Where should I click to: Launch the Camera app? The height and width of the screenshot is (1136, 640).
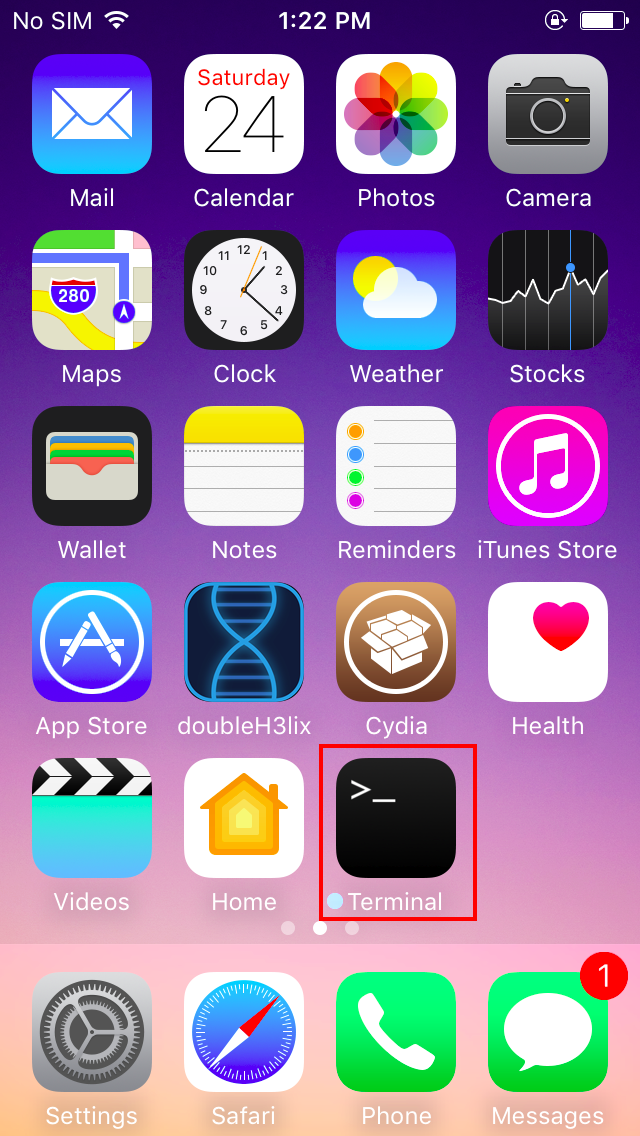(x=548, y=114)
